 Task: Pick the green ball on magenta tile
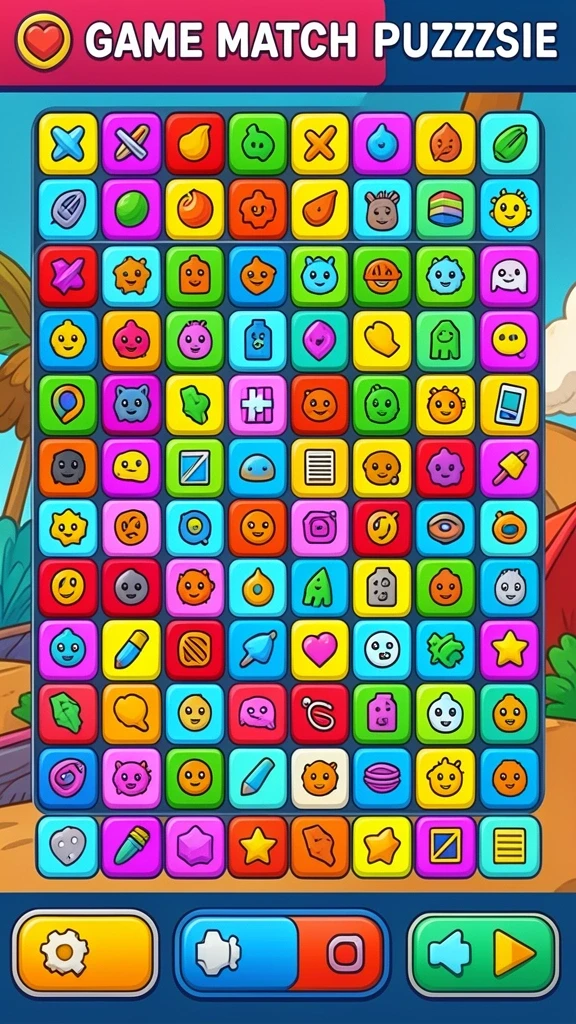[131, 210]
